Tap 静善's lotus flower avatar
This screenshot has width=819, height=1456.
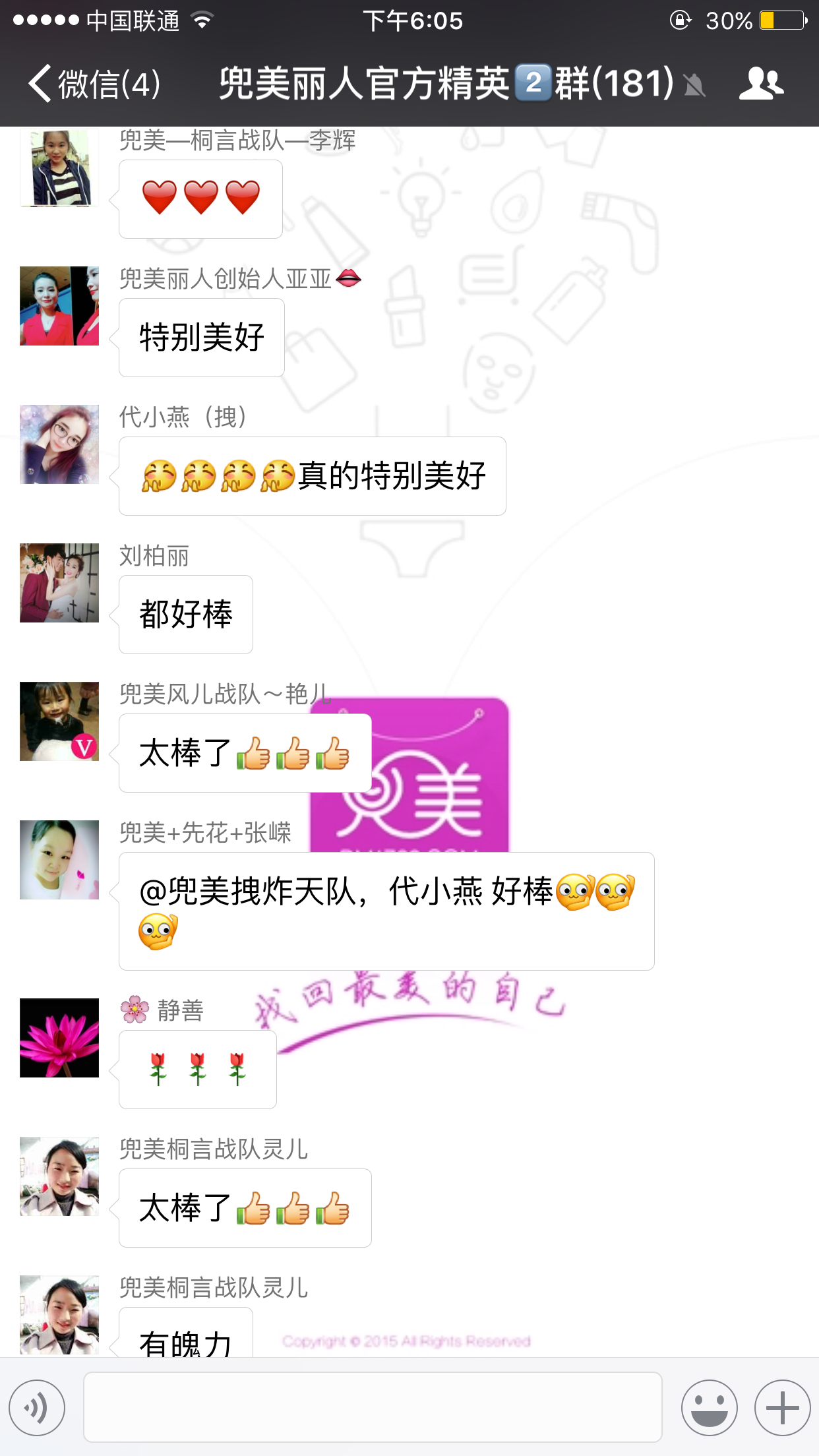[59, 1038]
